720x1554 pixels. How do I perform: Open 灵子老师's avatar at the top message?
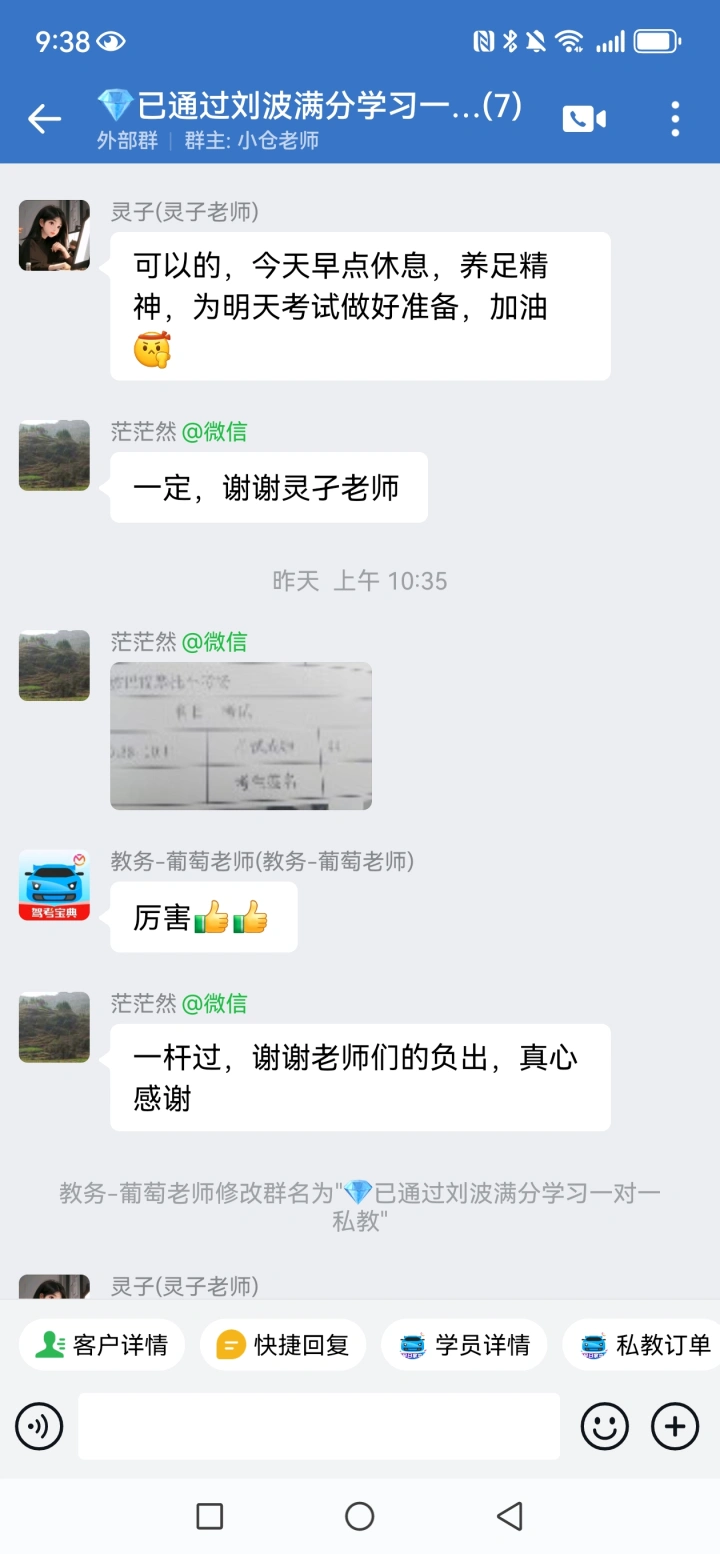(x=54, y=235)
